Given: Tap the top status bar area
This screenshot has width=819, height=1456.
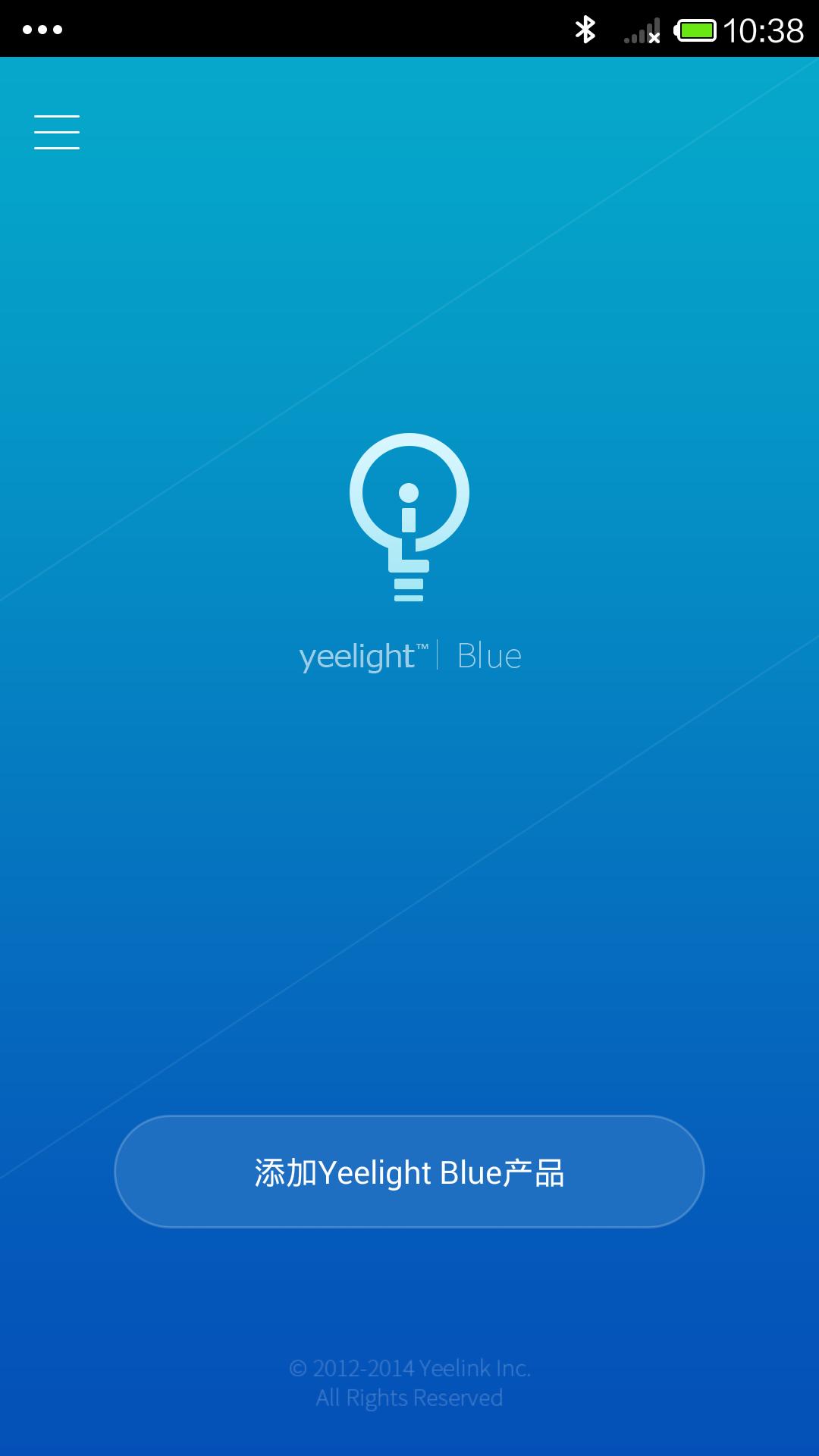Looking at the screenshot, I should [x=409, y=27].
